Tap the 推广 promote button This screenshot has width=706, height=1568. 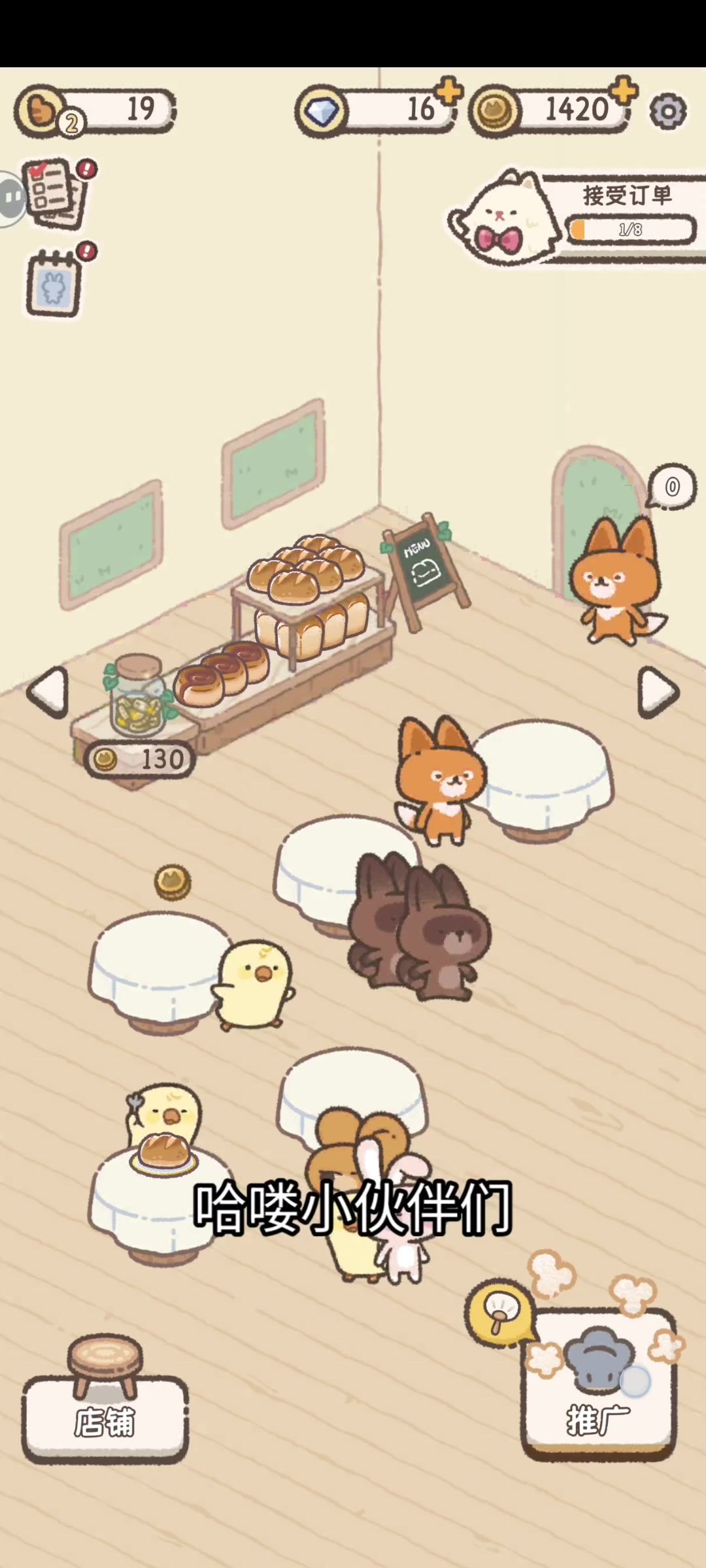click(598, 1385)
